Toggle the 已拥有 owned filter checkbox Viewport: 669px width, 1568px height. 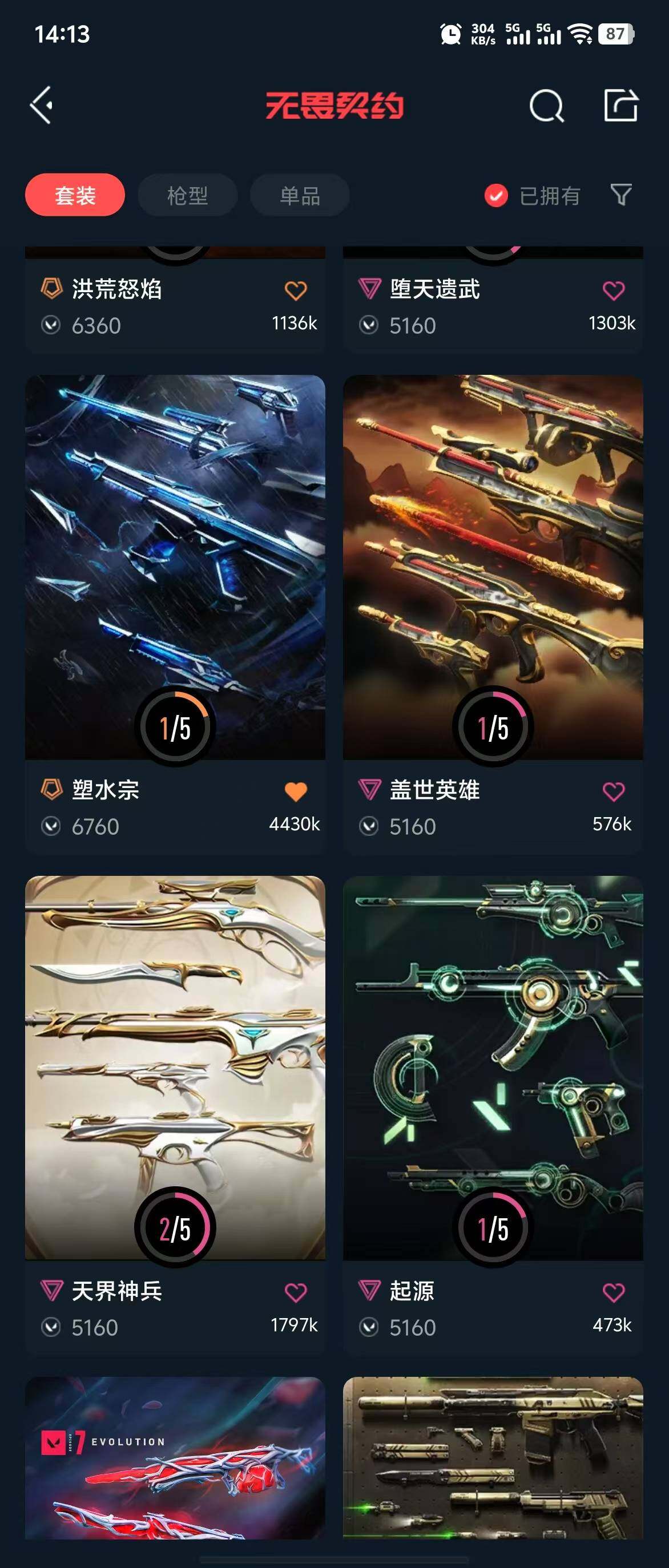pos(496,195)
